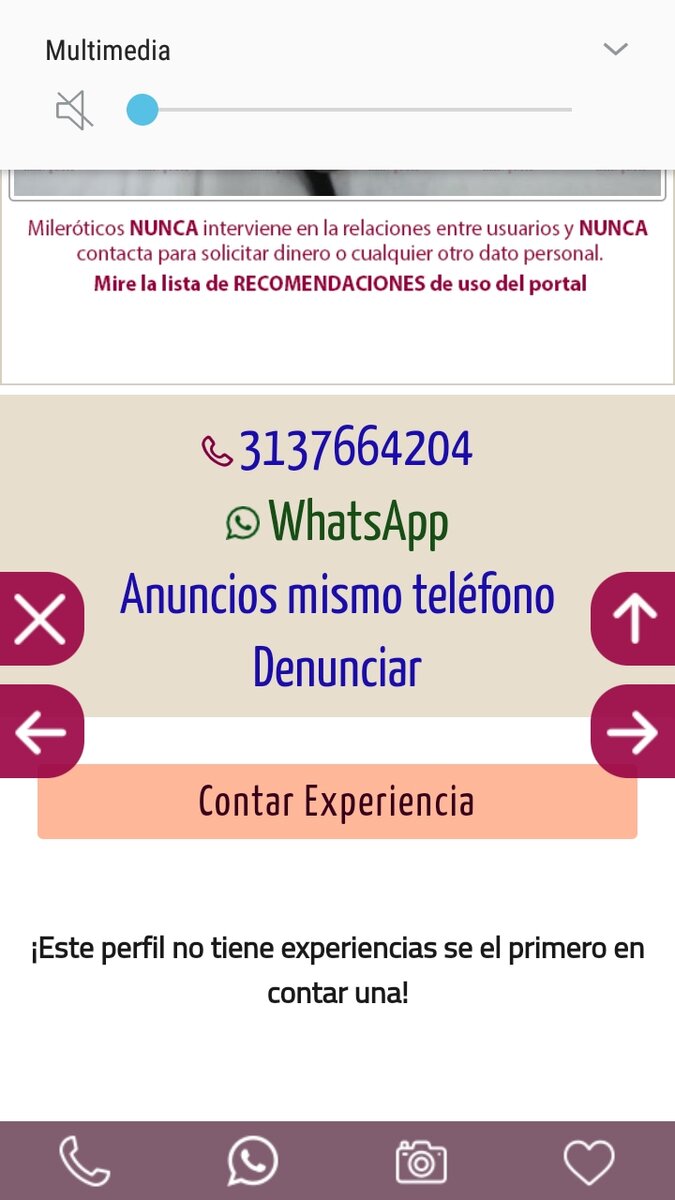
Task: Open photos via bottom camera icon
Action: [421, 1161]
